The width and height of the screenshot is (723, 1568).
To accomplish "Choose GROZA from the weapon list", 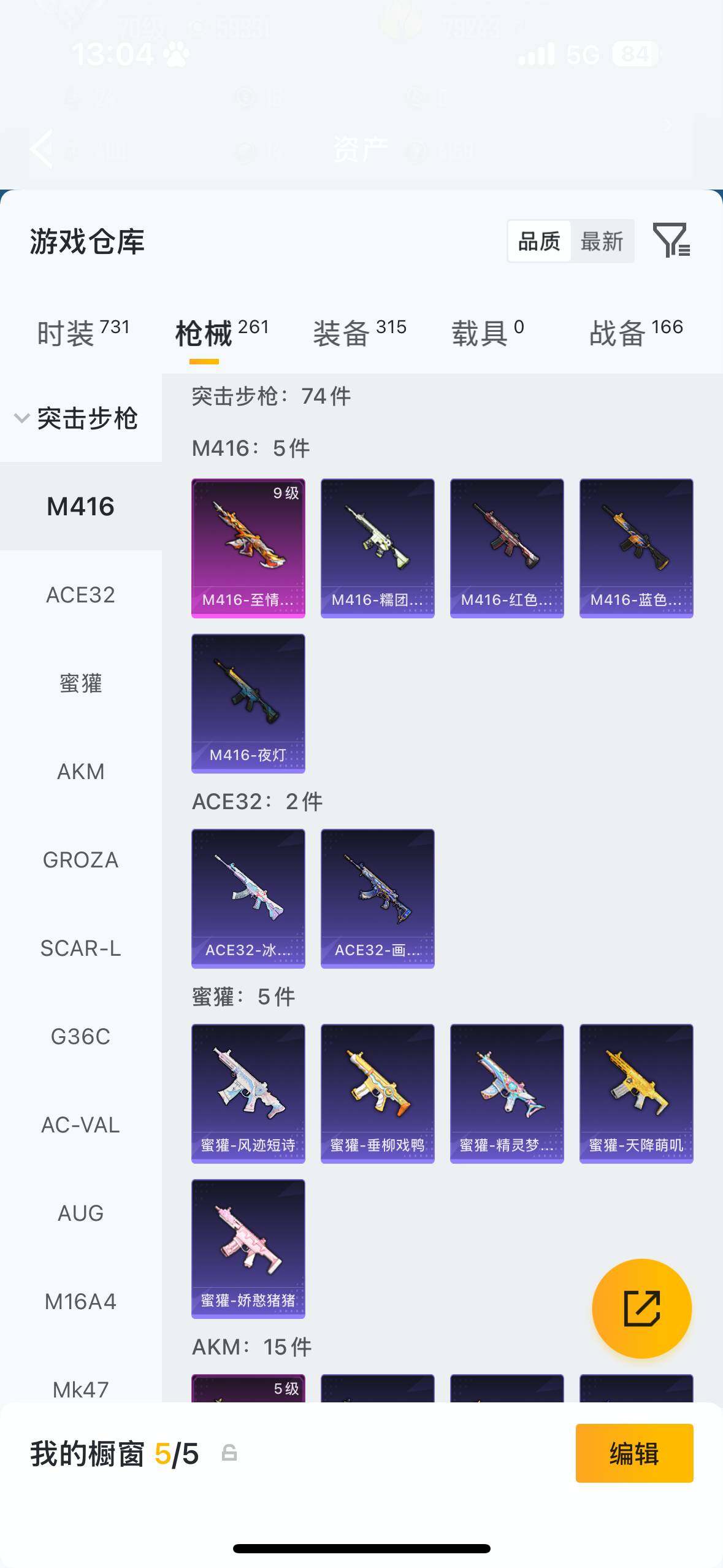I will [x=80, y=860].
